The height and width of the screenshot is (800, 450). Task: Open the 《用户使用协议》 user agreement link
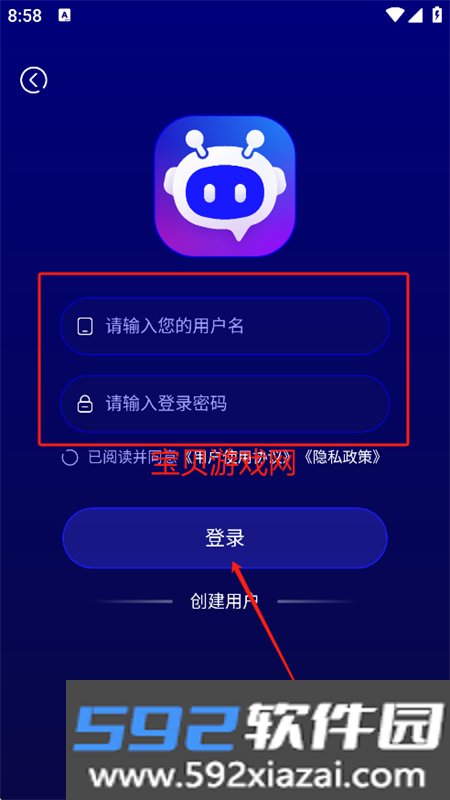point(238,457)
